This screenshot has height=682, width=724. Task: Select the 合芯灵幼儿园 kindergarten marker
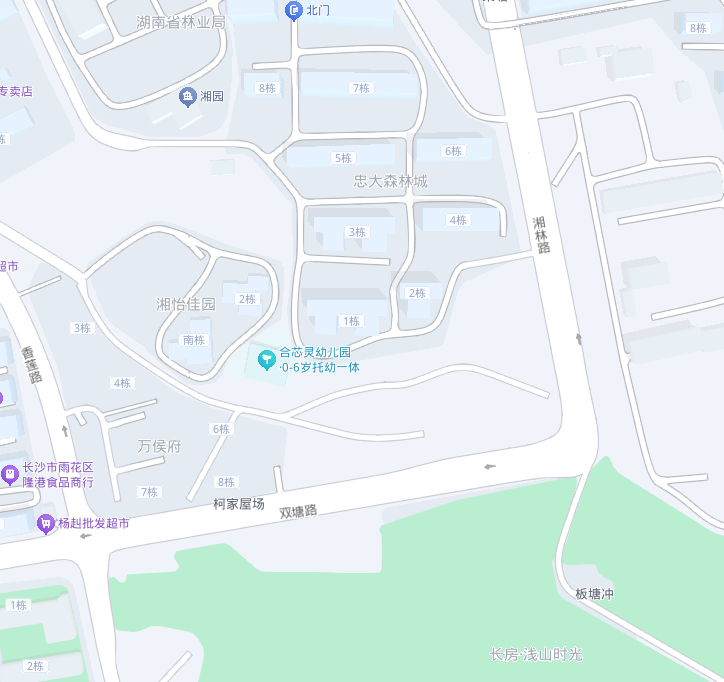266,359
